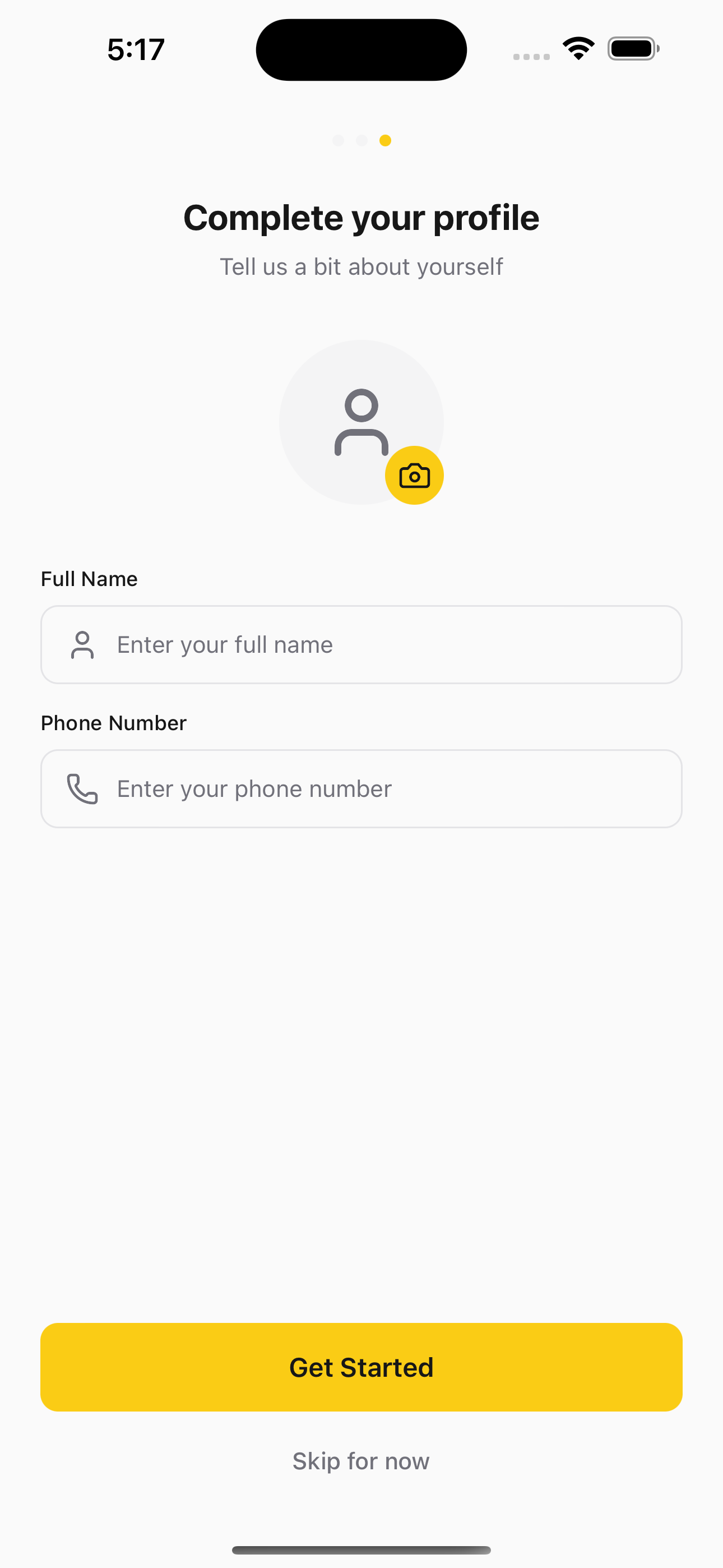Select the active yellow page dot

click(x=385, y=140)
